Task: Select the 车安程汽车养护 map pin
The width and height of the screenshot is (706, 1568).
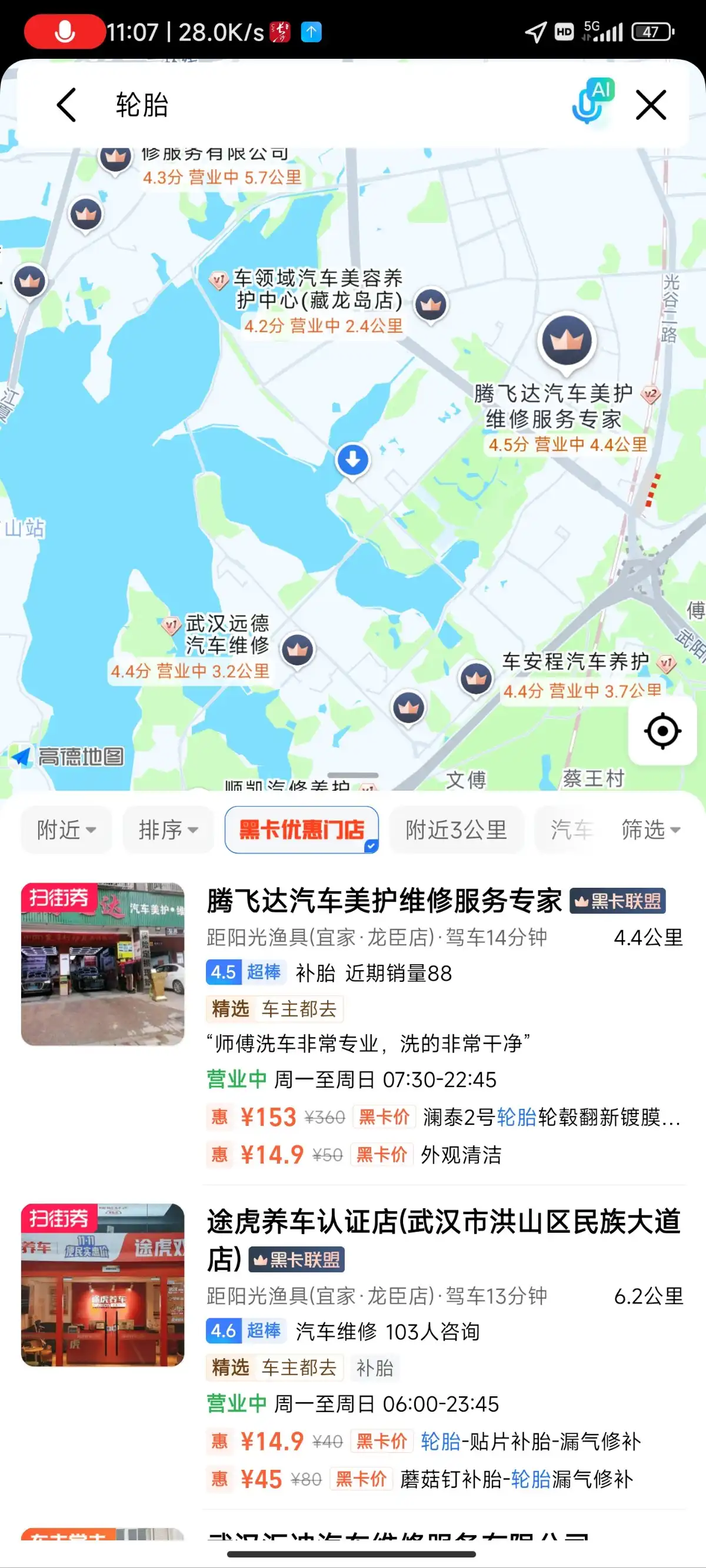Action: click(x=477, y=678)
